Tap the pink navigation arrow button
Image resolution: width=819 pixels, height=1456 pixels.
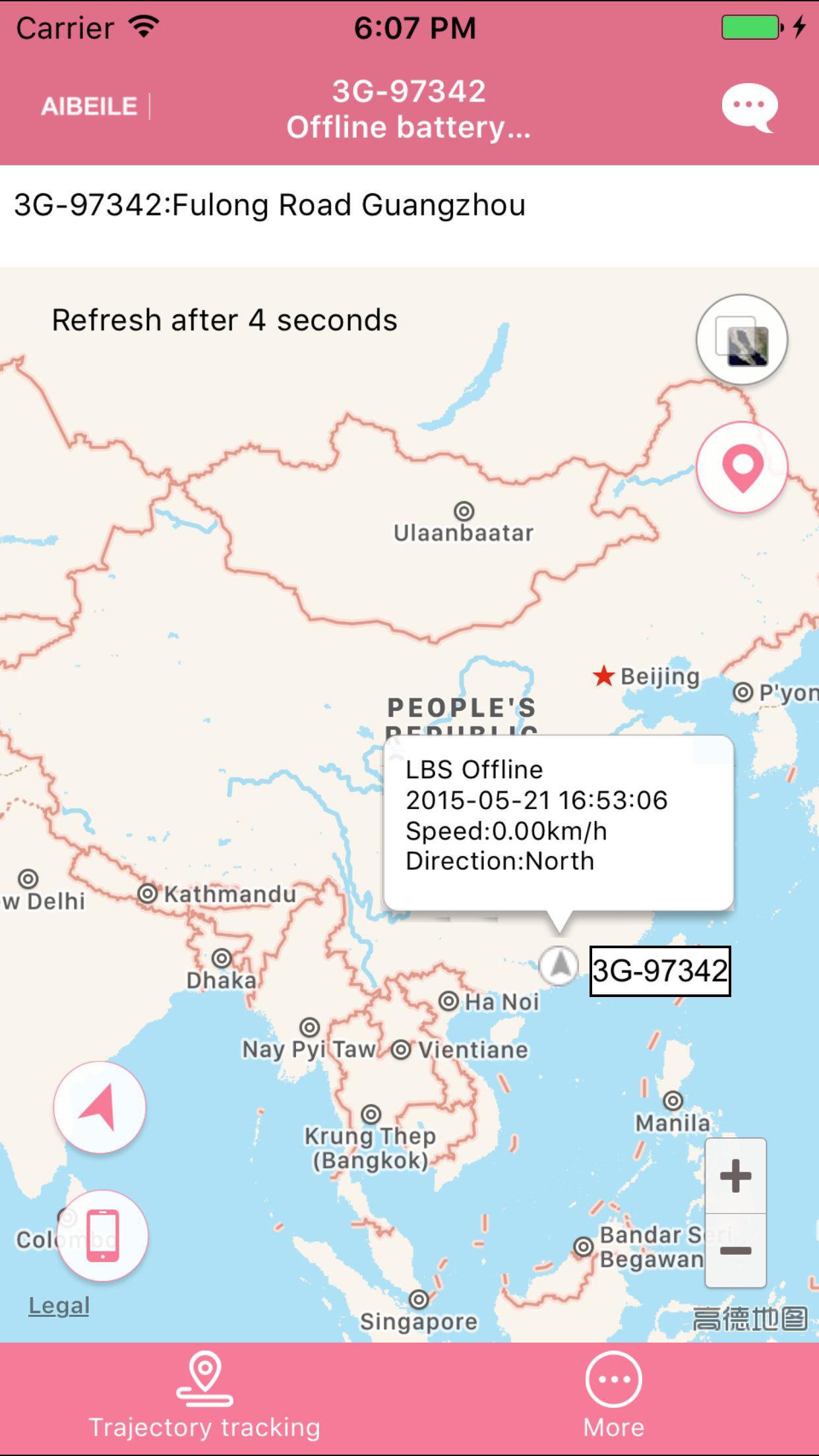click(100, 1107)
